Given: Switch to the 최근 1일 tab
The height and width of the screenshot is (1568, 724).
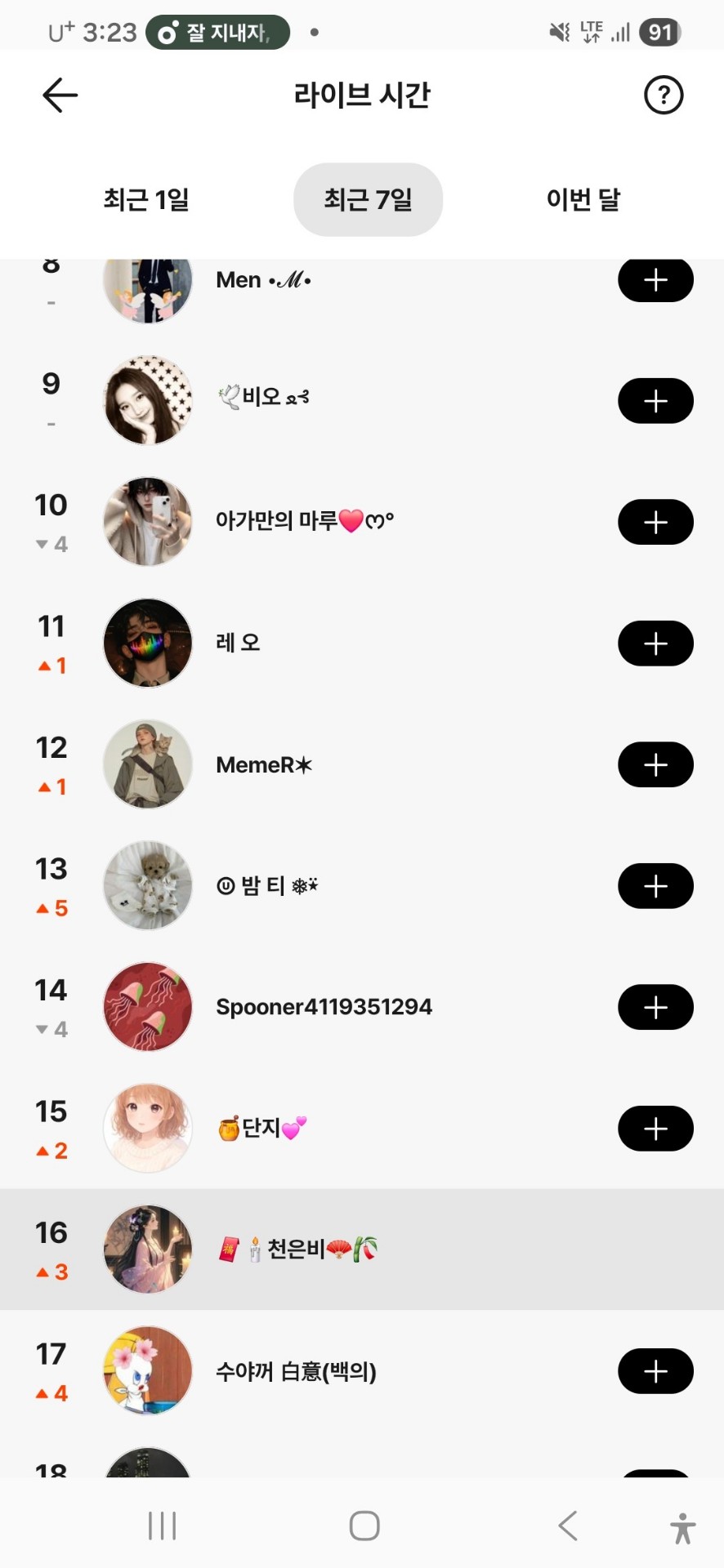Looking at the screenshot, I should pos(147,199).
